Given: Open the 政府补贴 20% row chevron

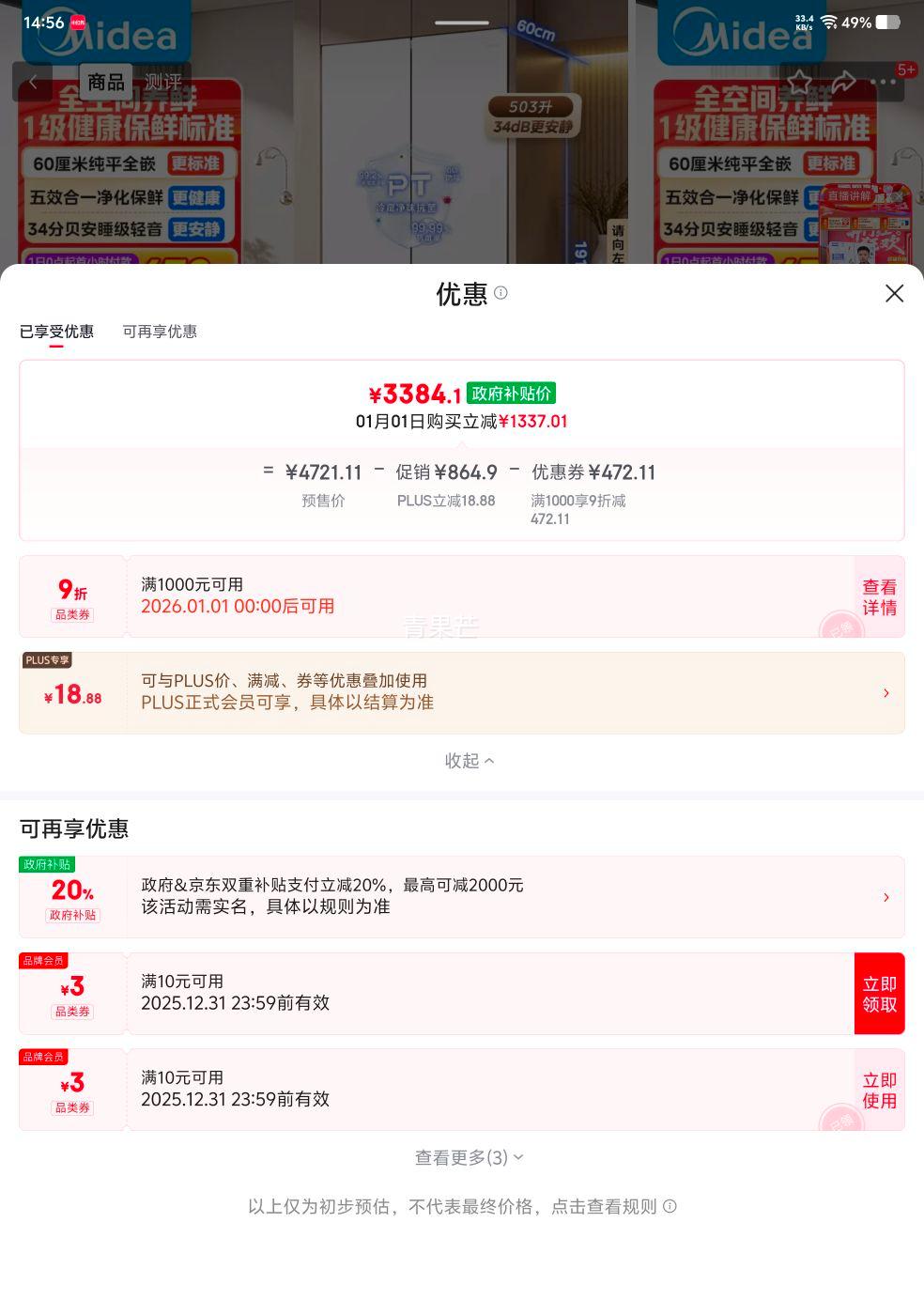Looking at the screenshot, I should [885, 897].
